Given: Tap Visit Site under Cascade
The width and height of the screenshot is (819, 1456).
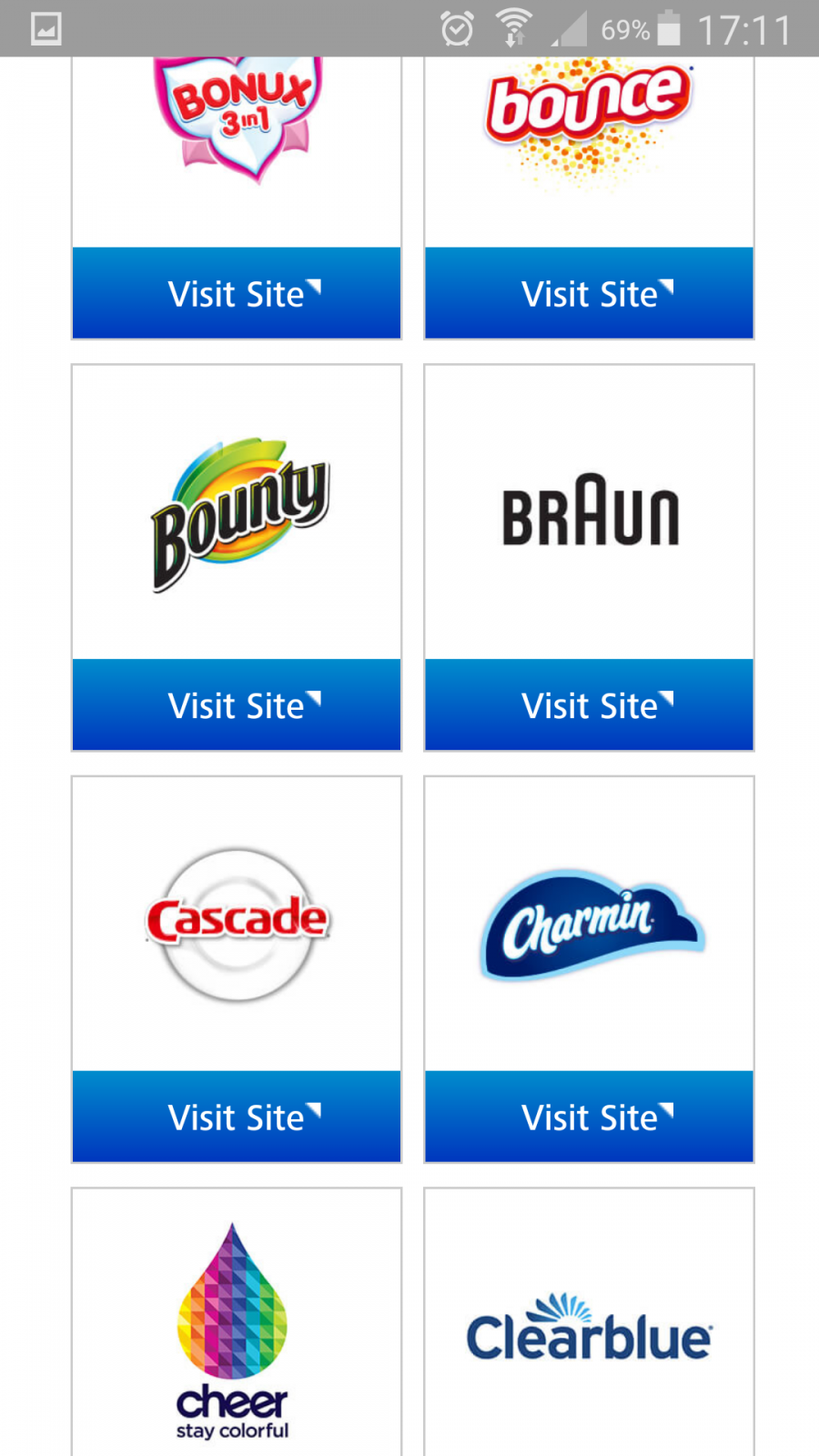Looking at the screenshot, I should (237, 1117).
